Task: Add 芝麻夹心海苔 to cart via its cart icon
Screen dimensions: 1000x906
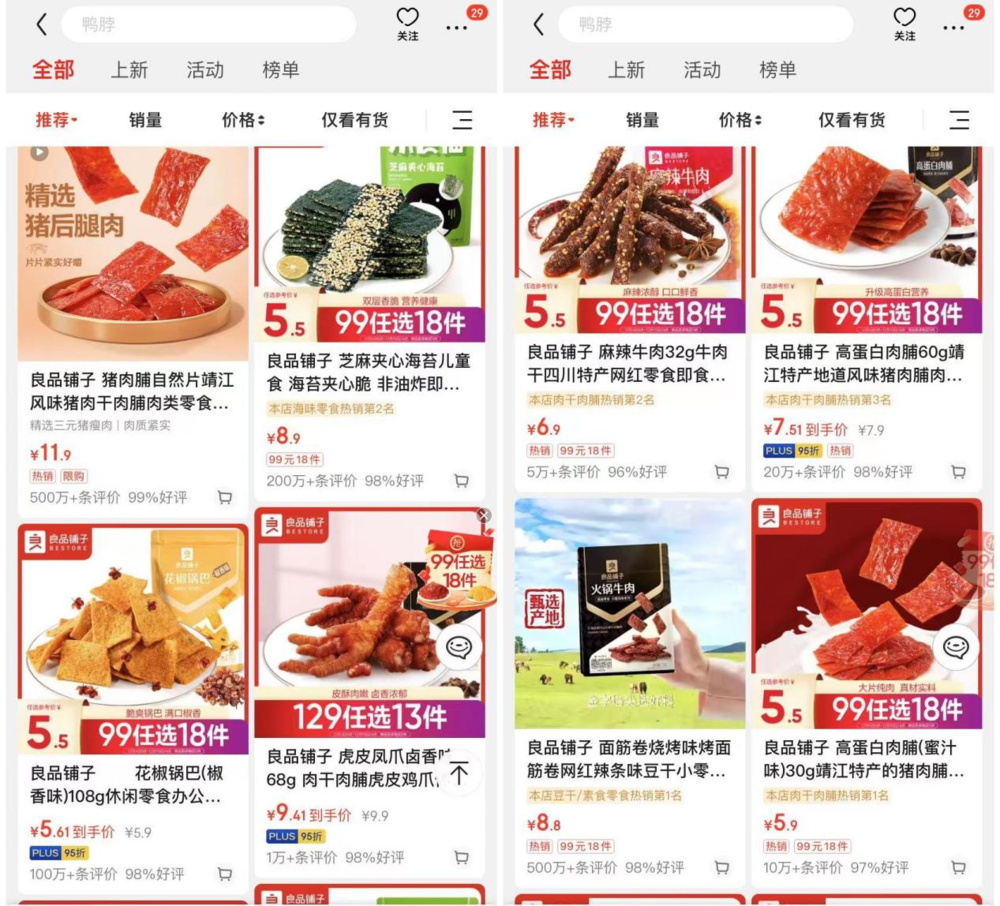Action: (x=461, y=481)
